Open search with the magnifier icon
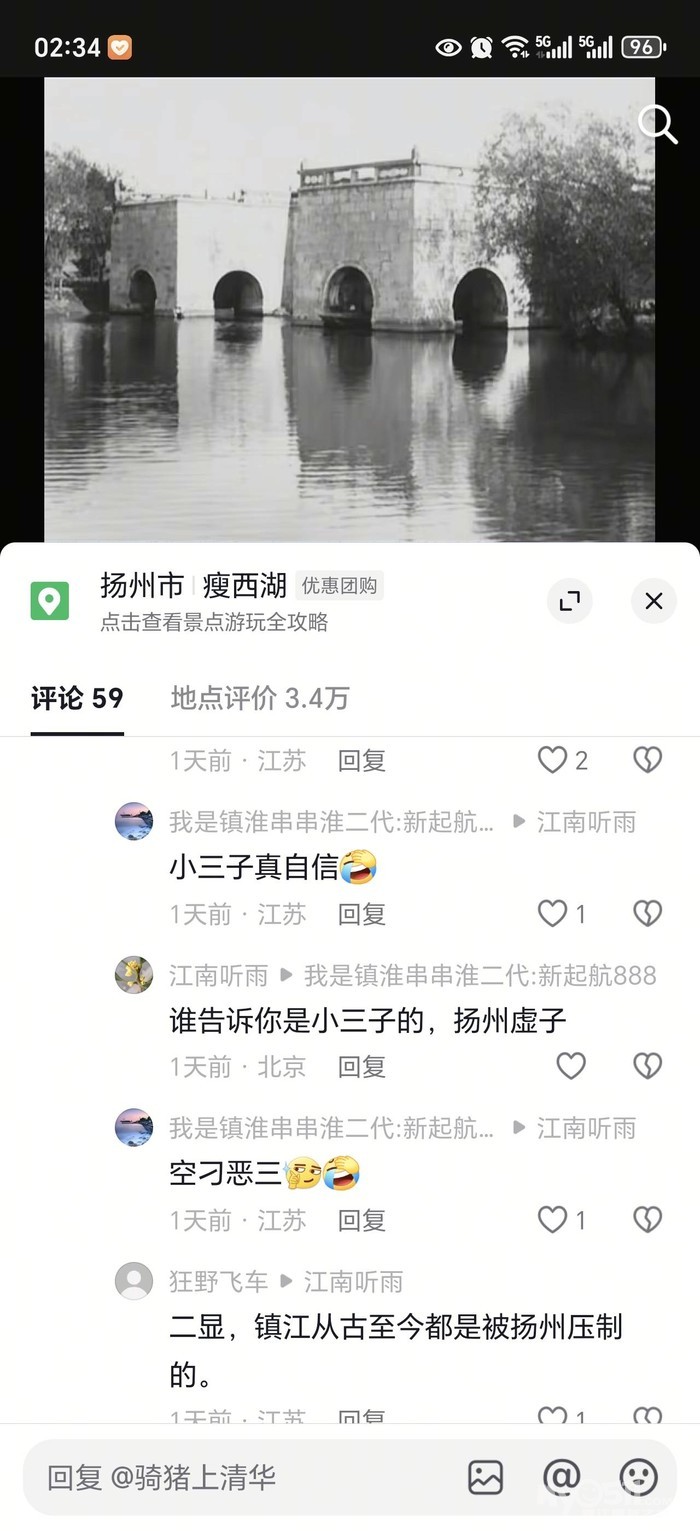 (657, 125)
